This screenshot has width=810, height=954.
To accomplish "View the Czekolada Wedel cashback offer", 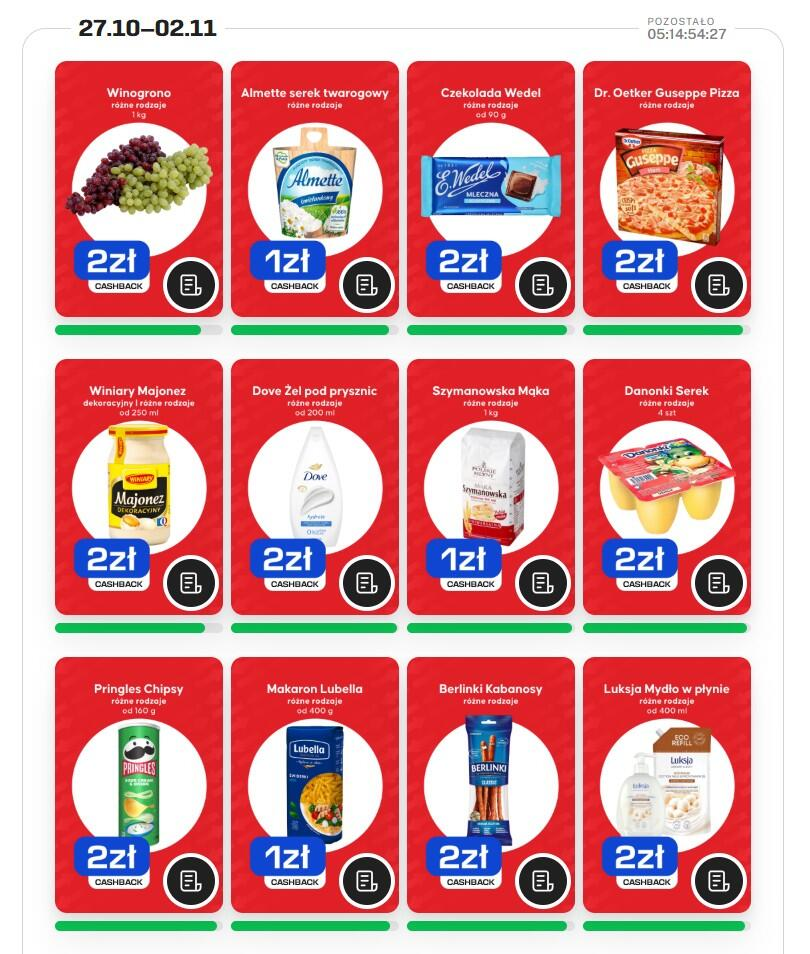I will point(490,180).
